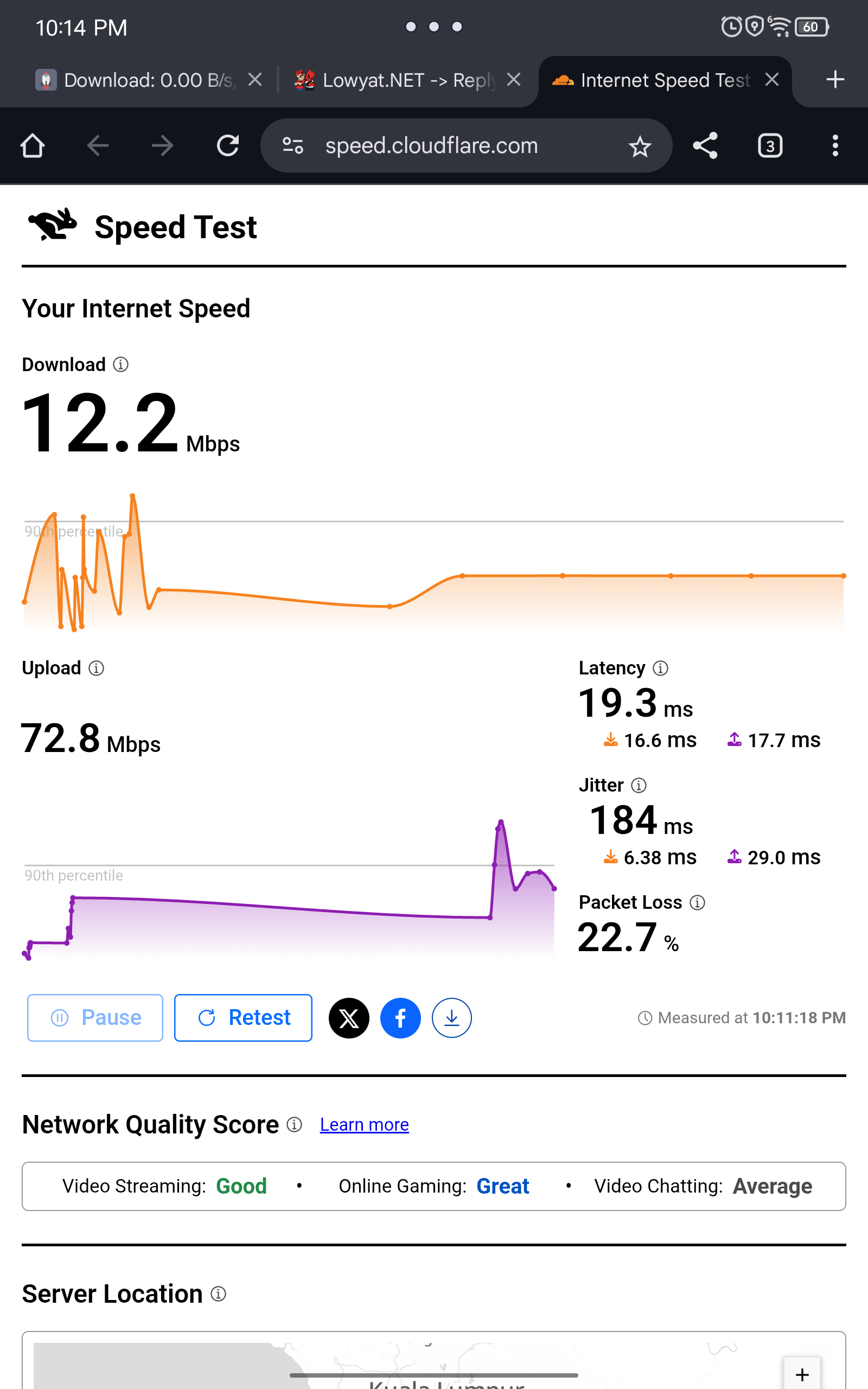This screenshot has height=1389, width=868.
Task: Tap the speed.cloudflare.com address bar
Action: [431, 146]
